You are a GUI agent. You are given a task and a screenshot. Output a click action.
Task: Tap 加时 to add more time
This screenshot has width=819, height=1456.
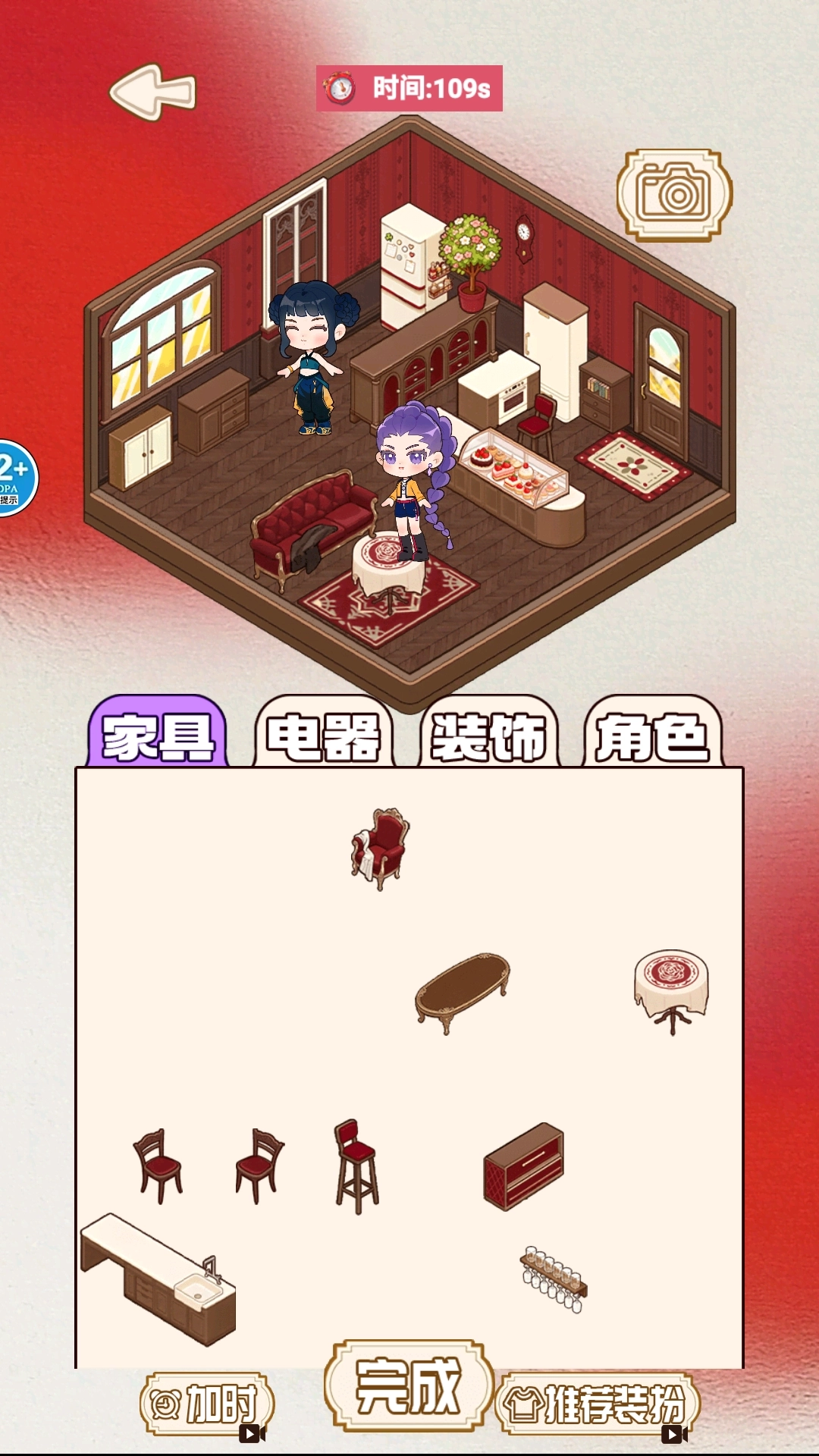[206, 1404]
